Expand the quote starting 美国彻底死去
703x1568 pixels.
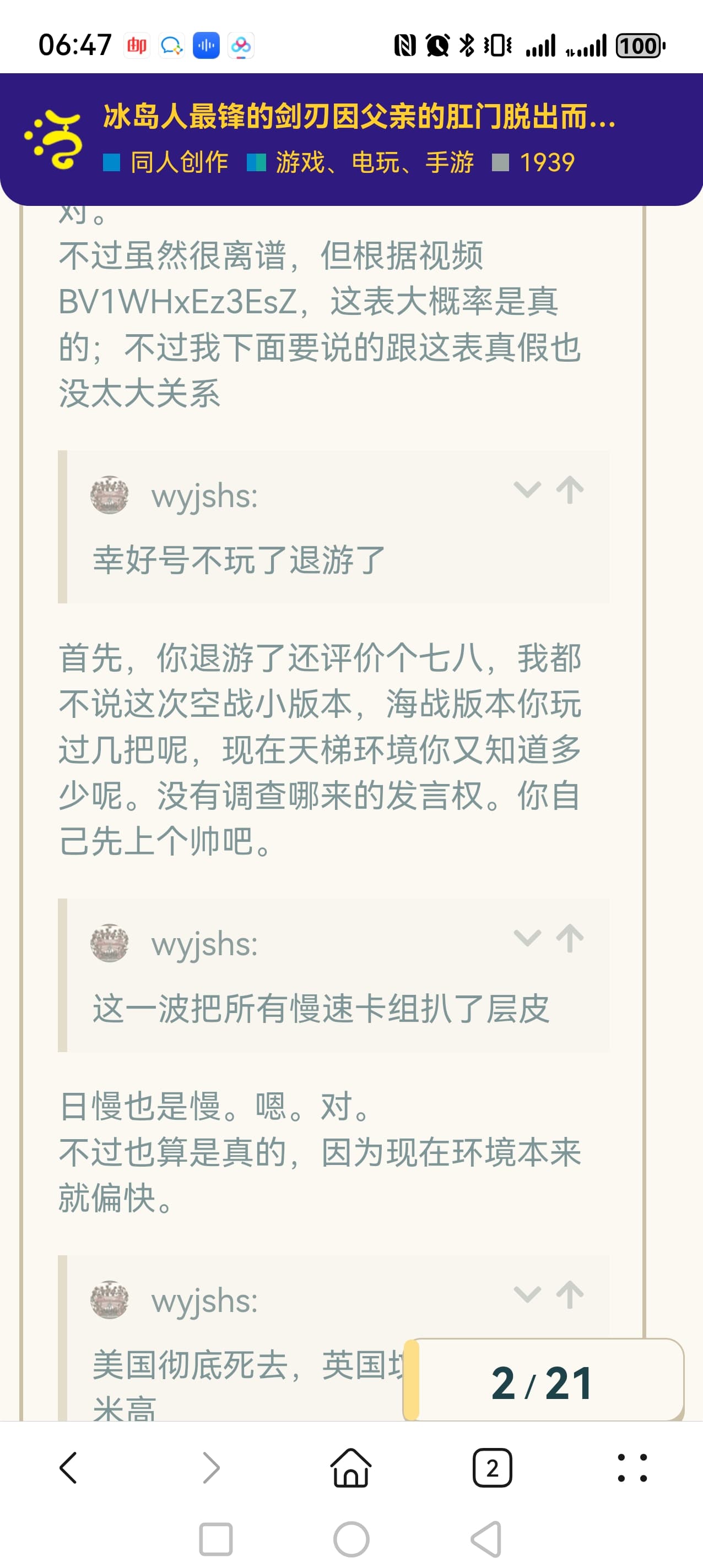[527, 1294]
